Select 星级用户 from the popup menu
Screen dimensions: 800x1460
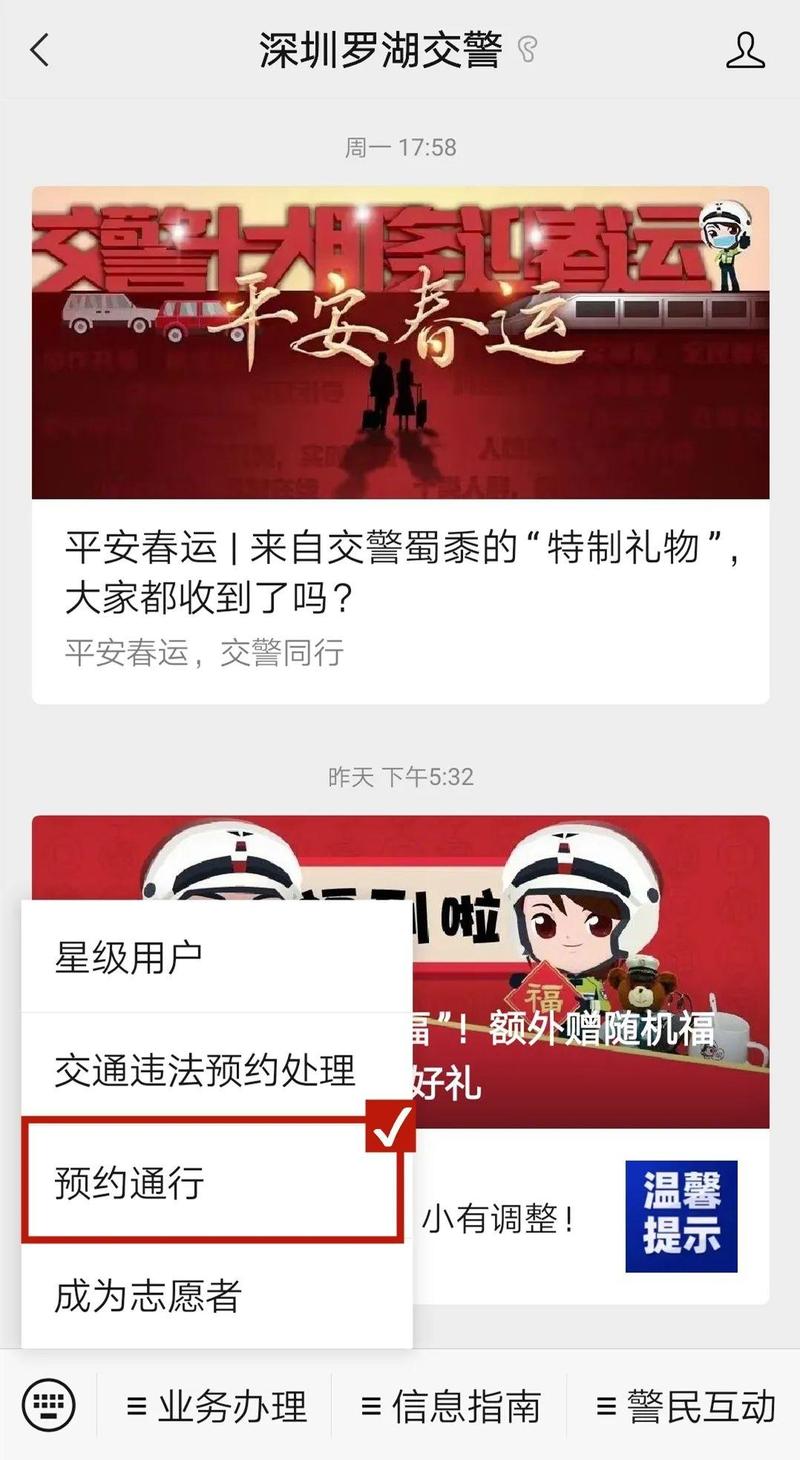[x=216, y=957]
